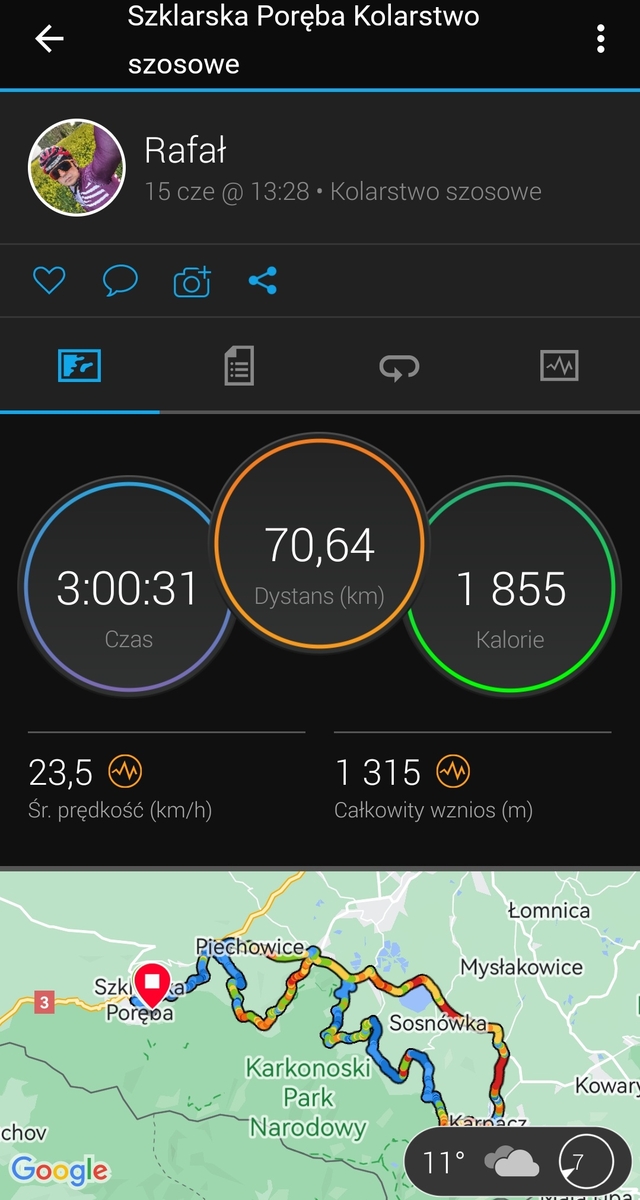Add a photo with the camera icon

(192, 282)
